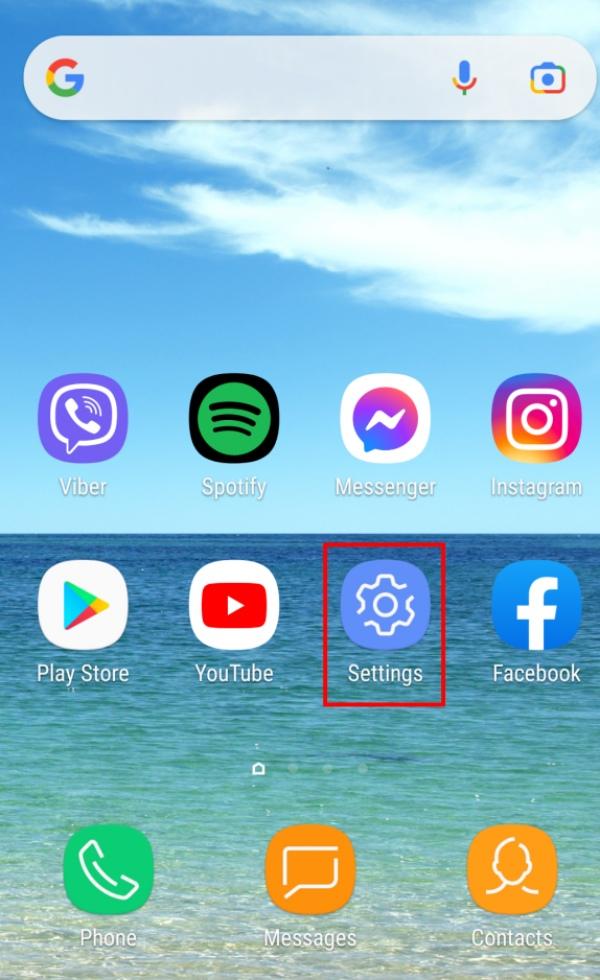Open the Play Store
Screen dimensions: 600x980
point(83,605)
